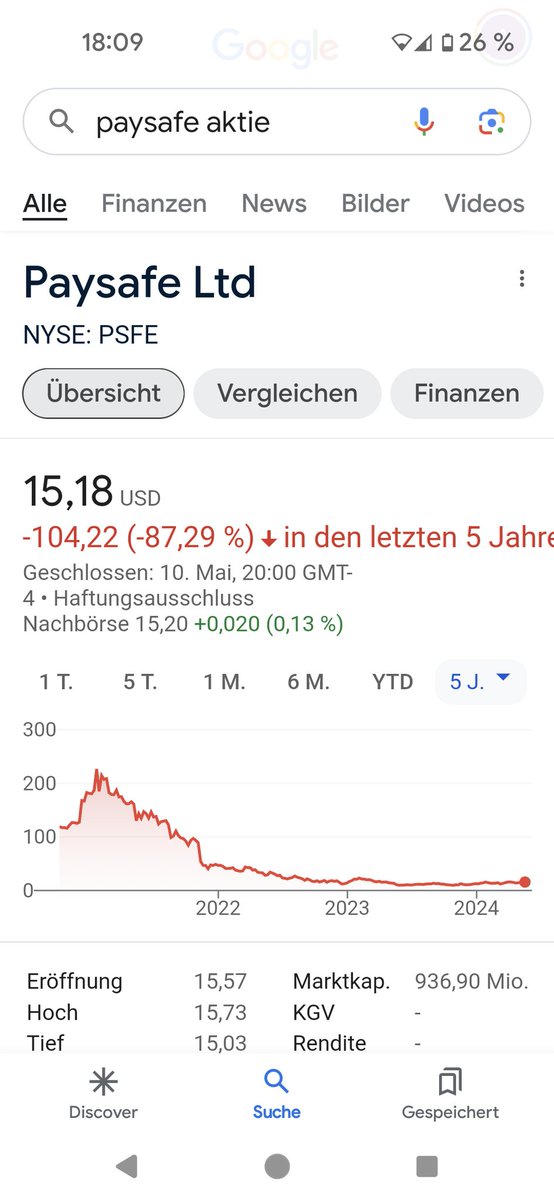Show the YTD chart range
The width and height of the screenshot is (554, 1200).
[393, 682]
